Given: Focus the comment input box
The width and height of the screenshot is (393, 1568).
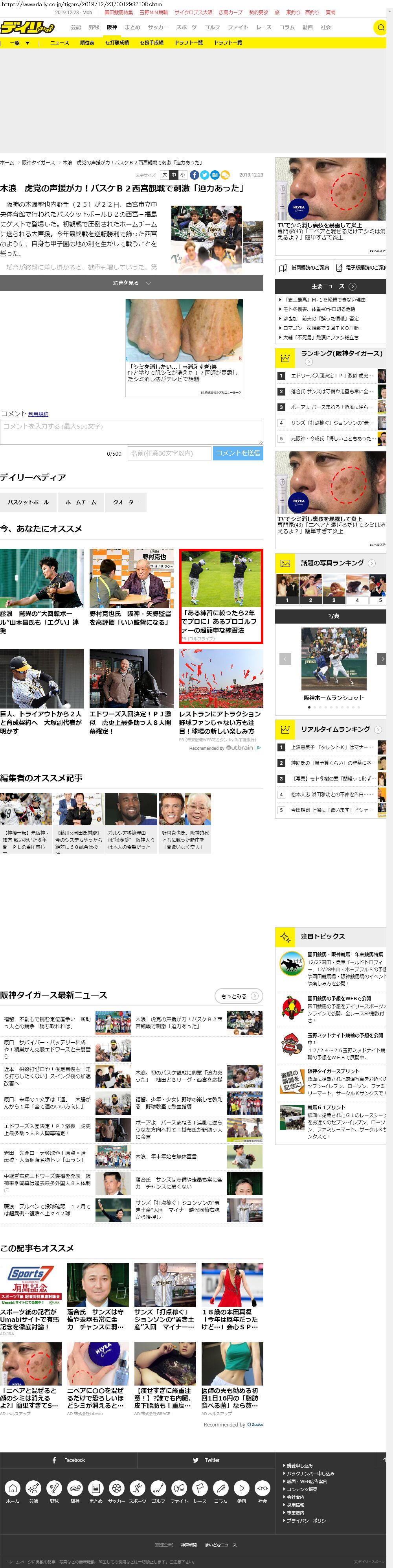Looking at the screenshot, I should pyautogui.click(x=131, y=431).
